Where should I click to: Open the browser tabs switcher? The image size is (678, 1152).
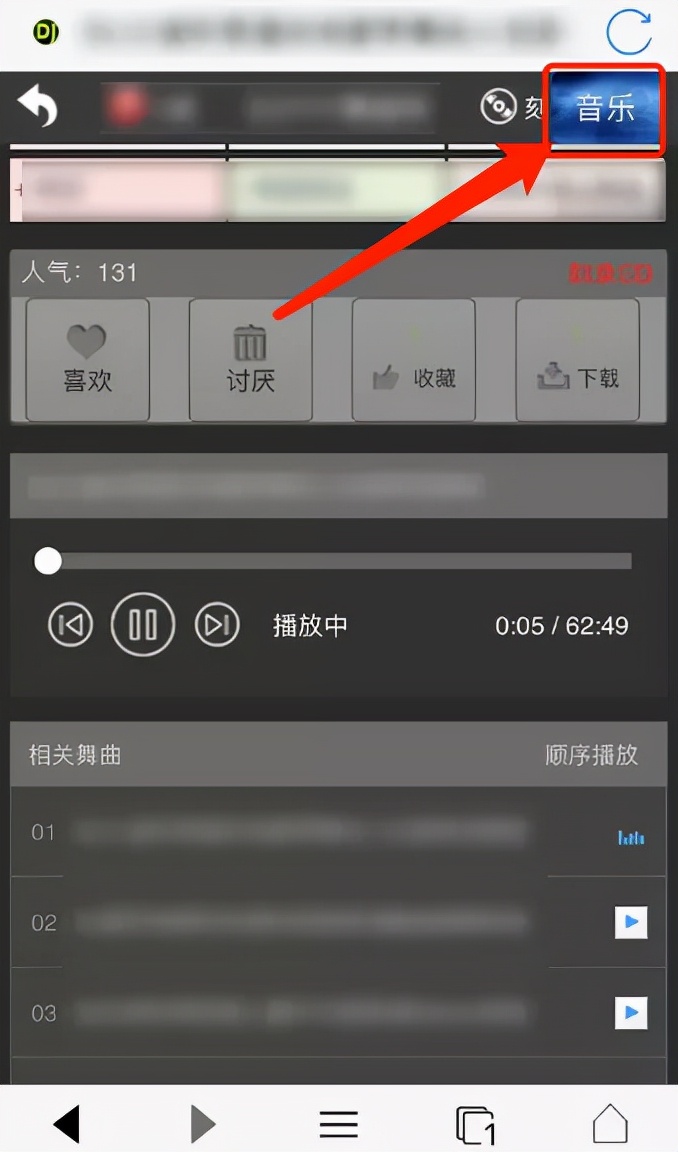point(476,1125)
